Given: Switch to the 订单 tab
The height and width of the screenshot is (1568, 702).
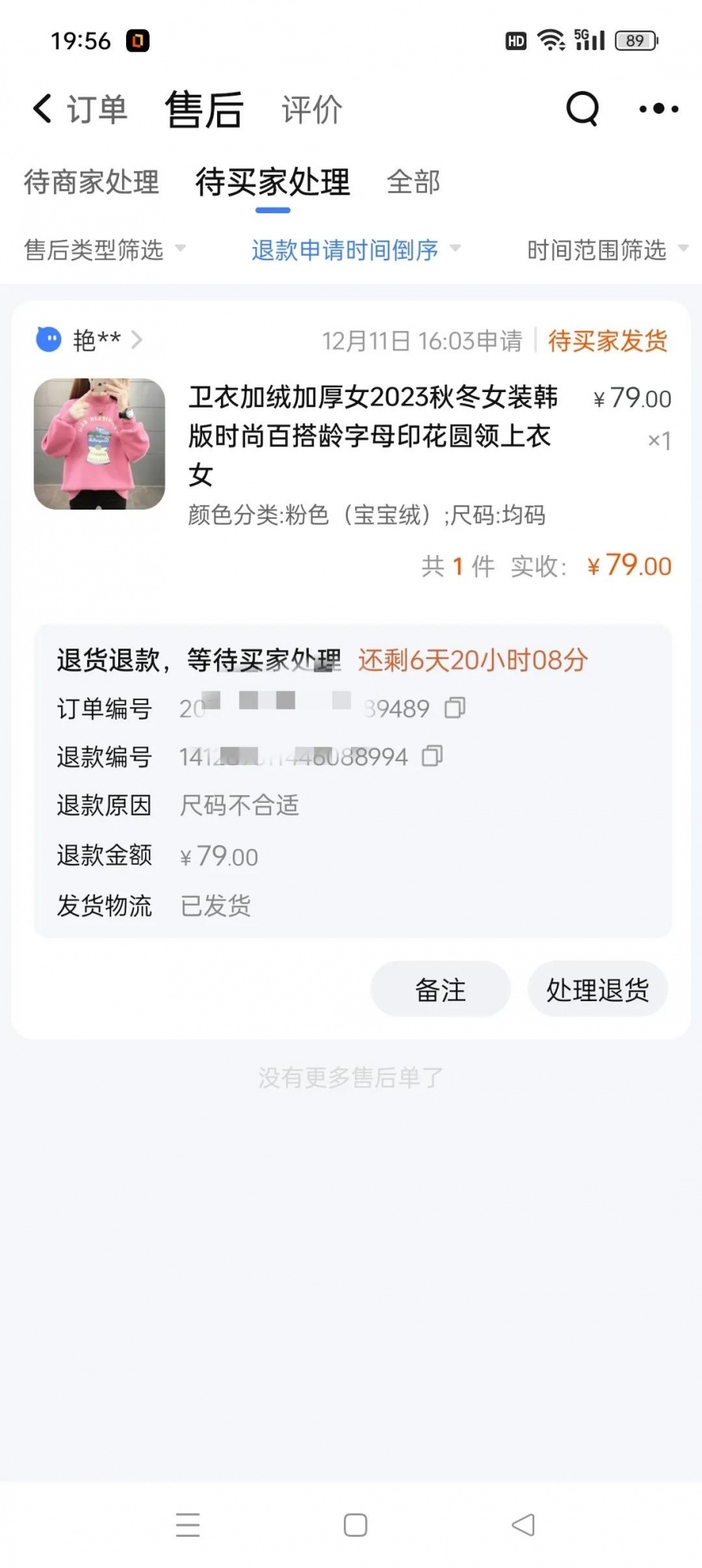Looking at the screenshot, I should coord(97,109).
